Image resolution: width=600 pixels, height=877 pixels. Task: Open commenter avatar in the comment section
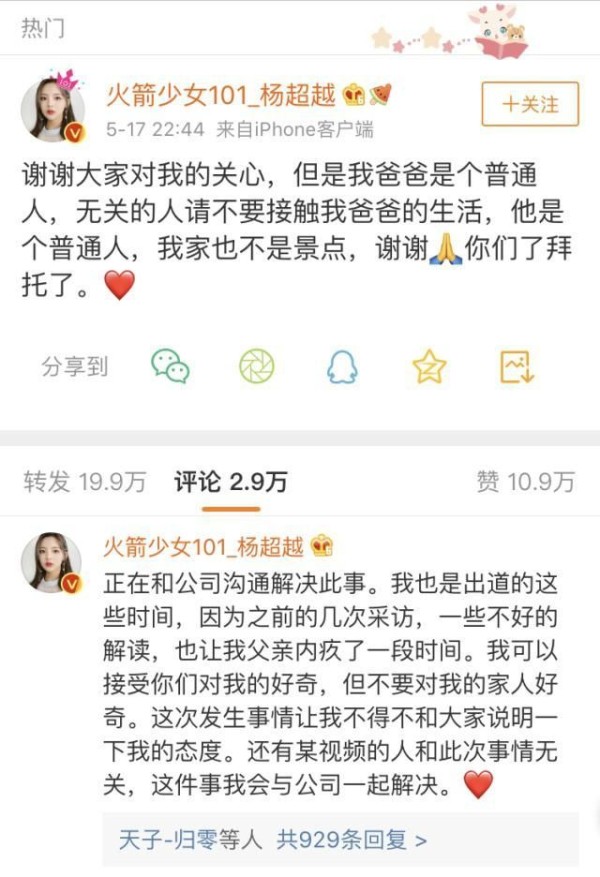(x=52, y=562)
